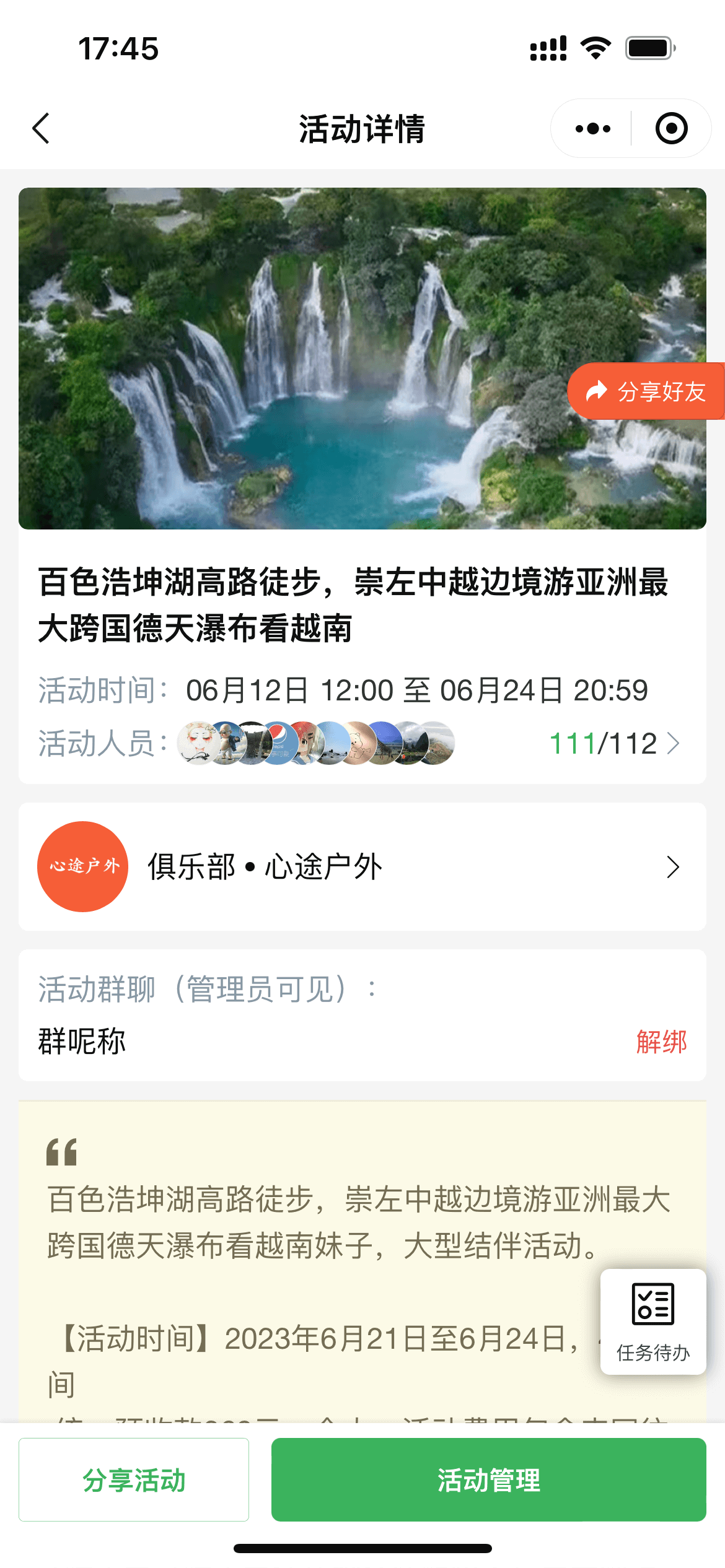Screen dimensions: 725x1568
Task: Tap the 分享活动 button
Action: click(134, 1479)
